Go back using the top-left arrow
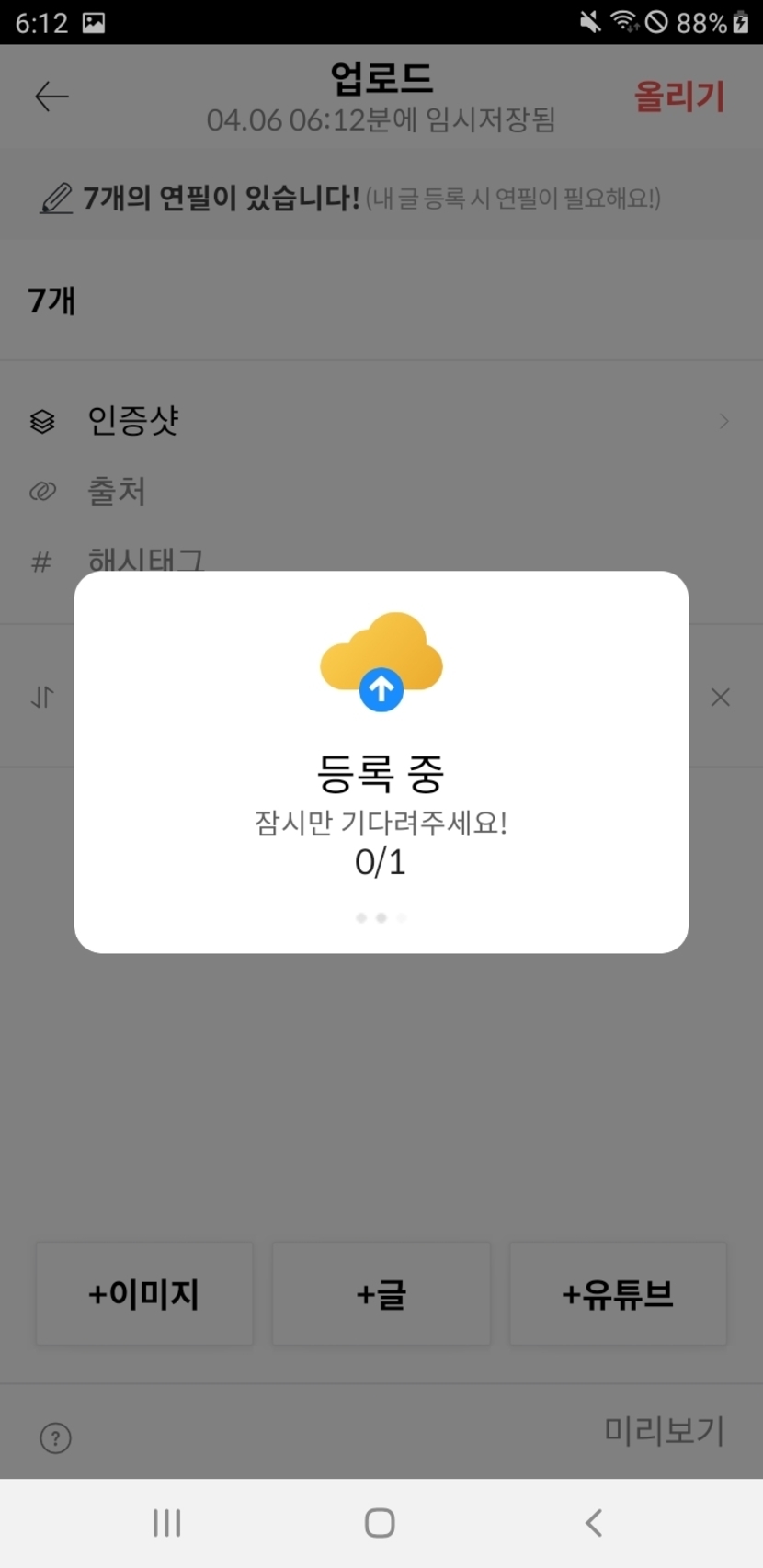 (x=51, y=97)
